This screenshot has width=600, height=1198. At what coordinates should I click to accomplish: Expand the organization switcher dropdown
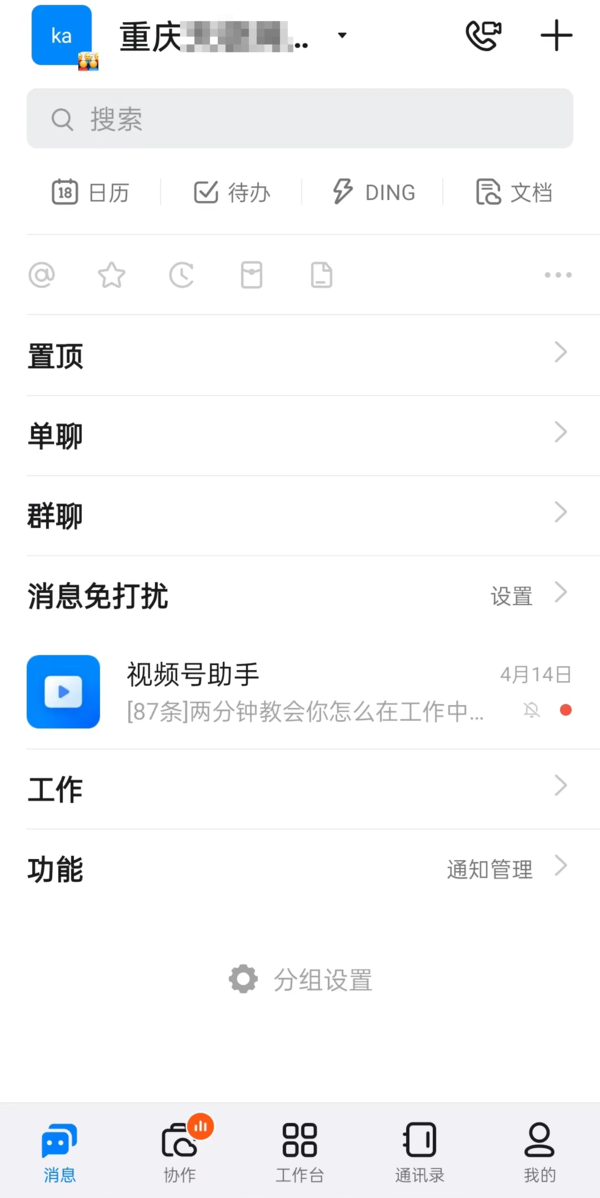(342, 36)
